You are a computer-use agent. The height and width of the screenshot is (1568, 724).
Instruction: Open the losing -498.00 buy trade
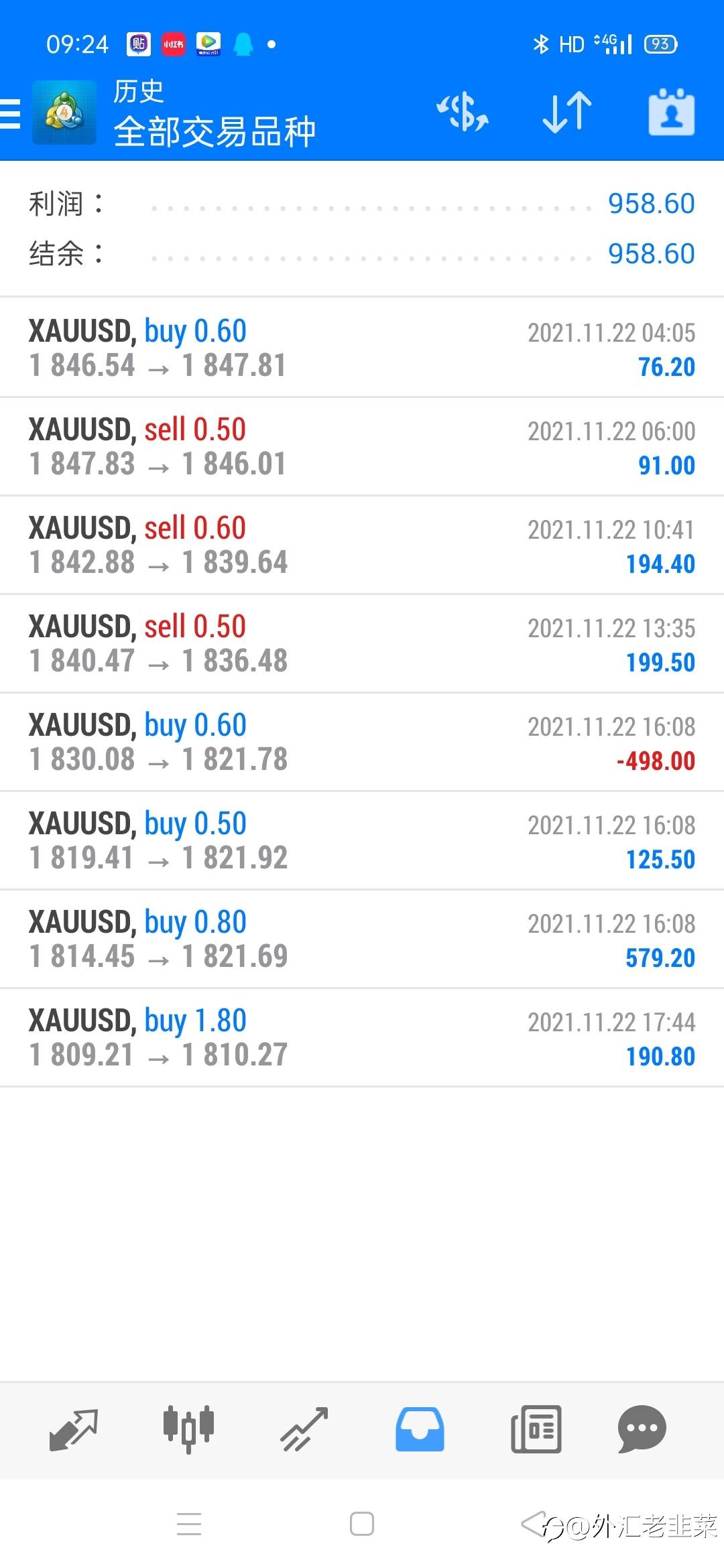tap(362, 742)
